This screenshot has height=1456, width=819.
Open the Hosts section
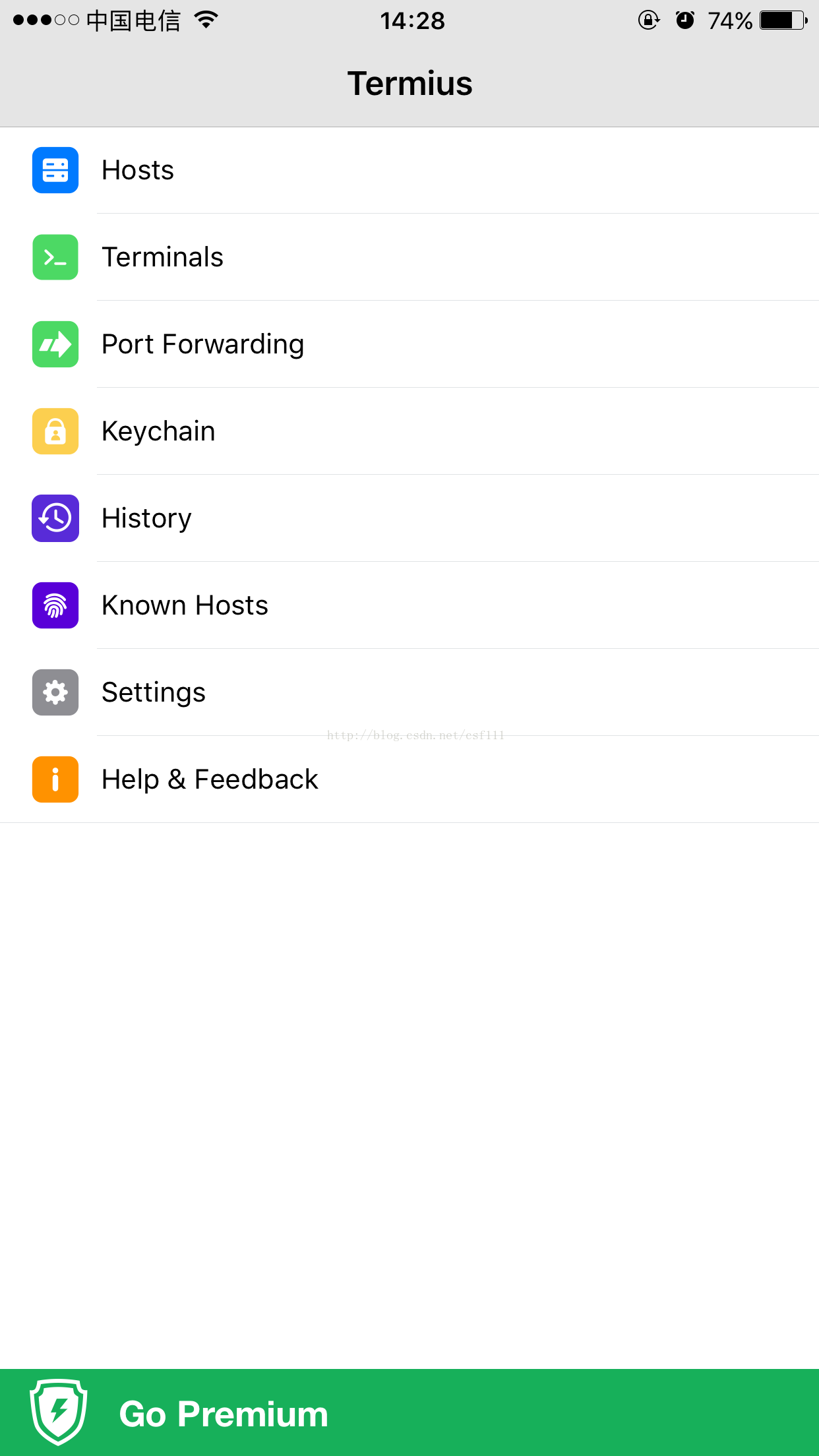pyautogui.click(x=409, y=170)
